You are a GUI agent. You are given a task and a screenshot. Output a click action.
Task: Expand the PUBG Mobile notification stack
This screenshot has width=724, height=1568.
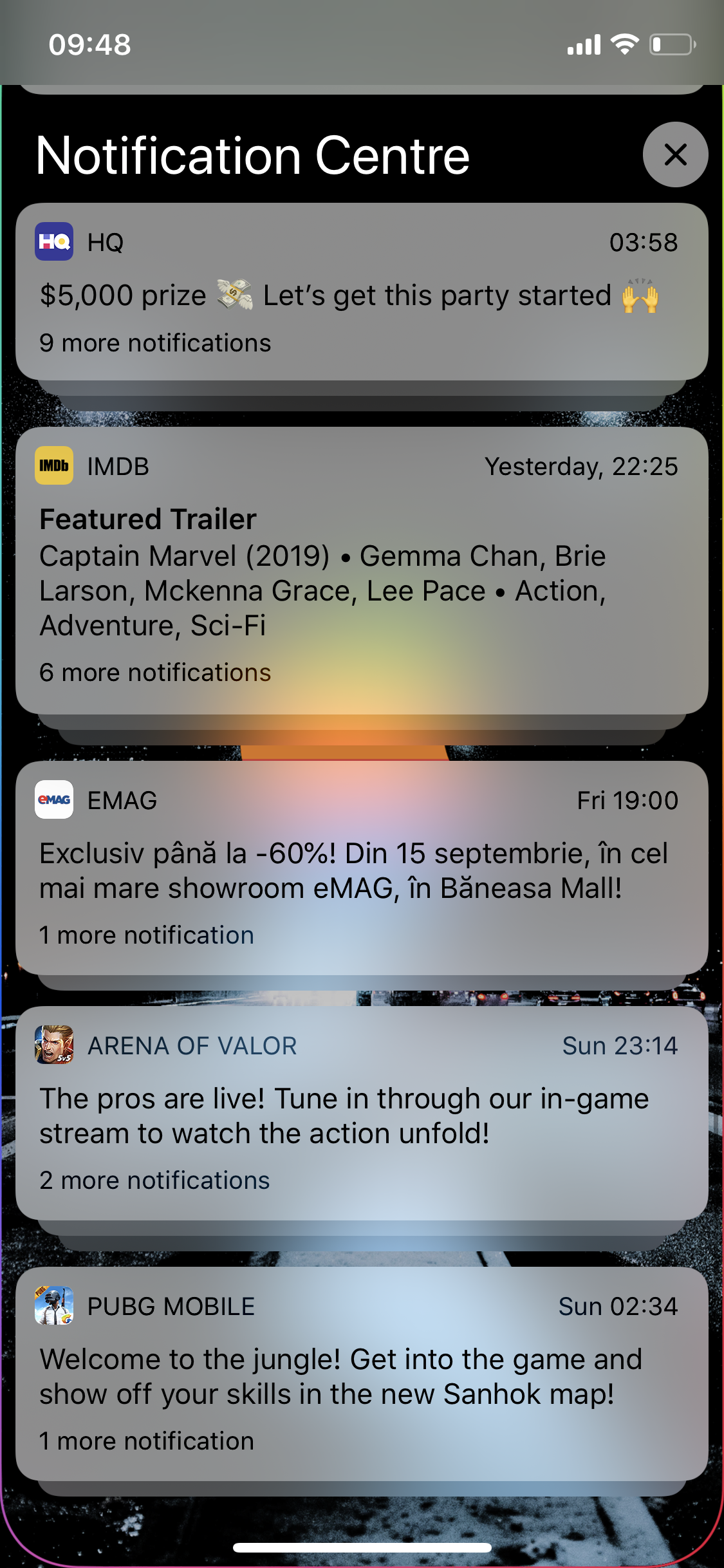coord(362,1374)
